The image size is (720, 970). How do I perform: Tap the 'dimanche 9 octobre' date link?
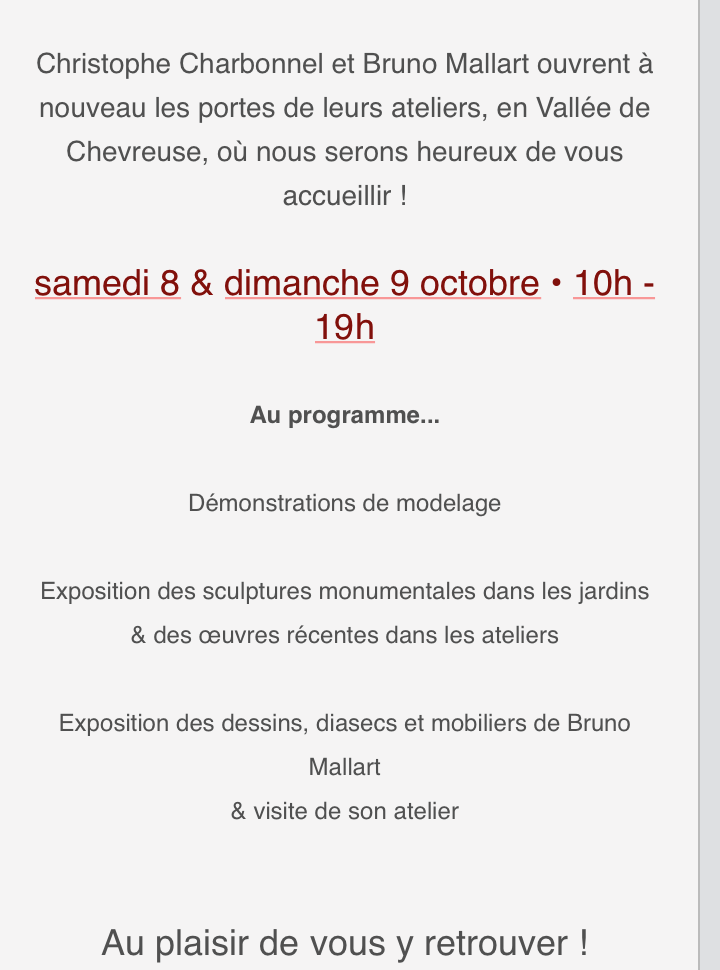382,284
